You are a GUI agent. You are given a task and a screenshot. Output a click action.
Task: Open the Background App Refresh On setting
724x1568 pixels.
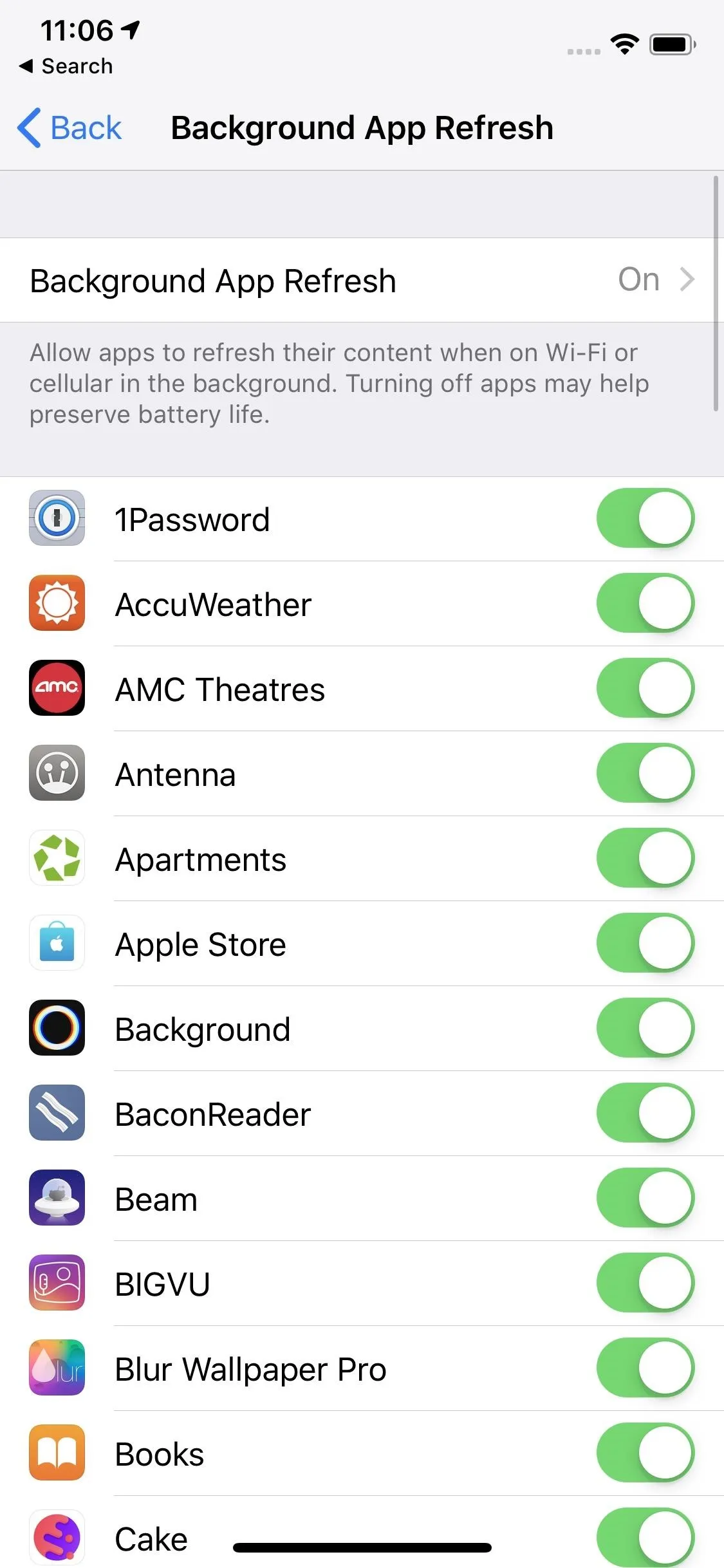[x=362, y=280]
